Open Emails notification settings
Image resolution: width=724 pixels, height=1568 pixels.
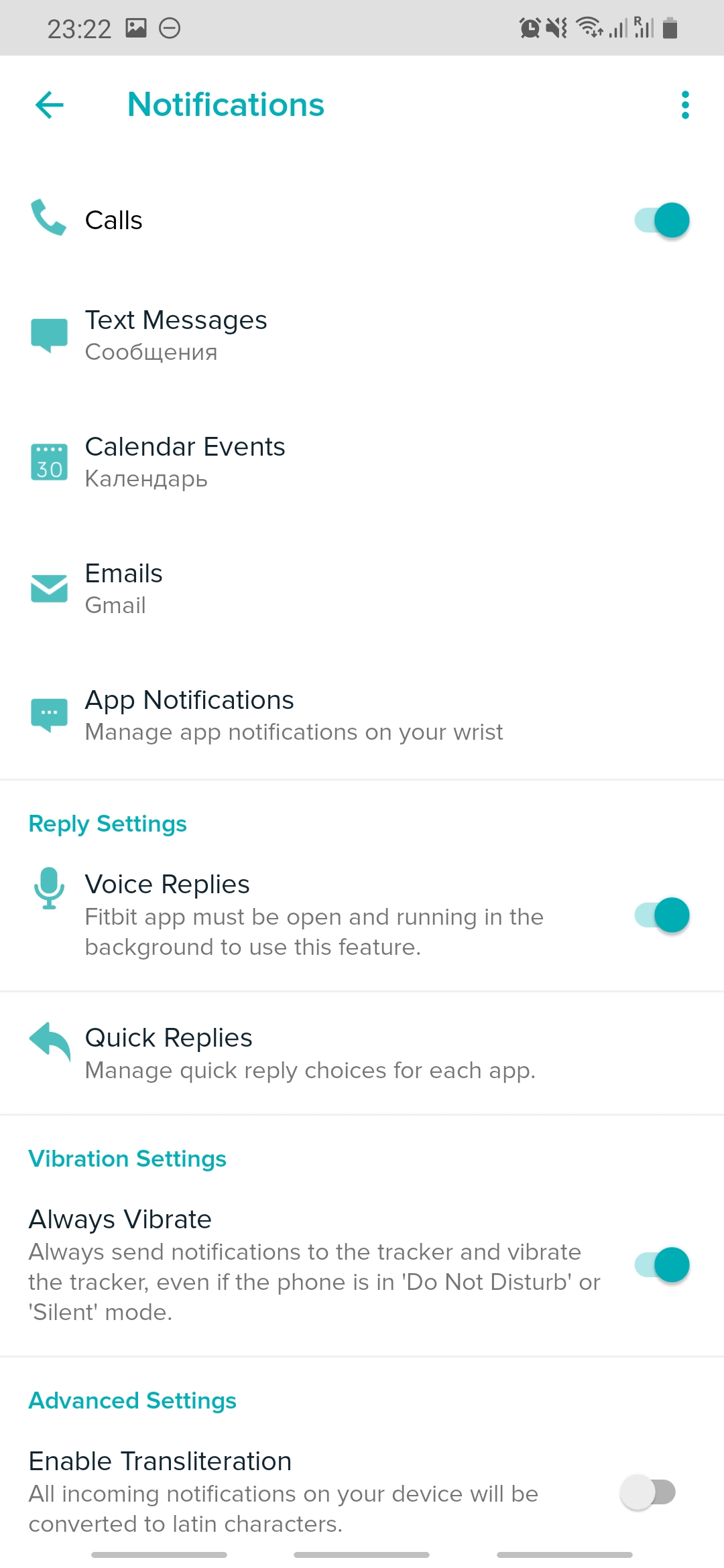point(124,588)
